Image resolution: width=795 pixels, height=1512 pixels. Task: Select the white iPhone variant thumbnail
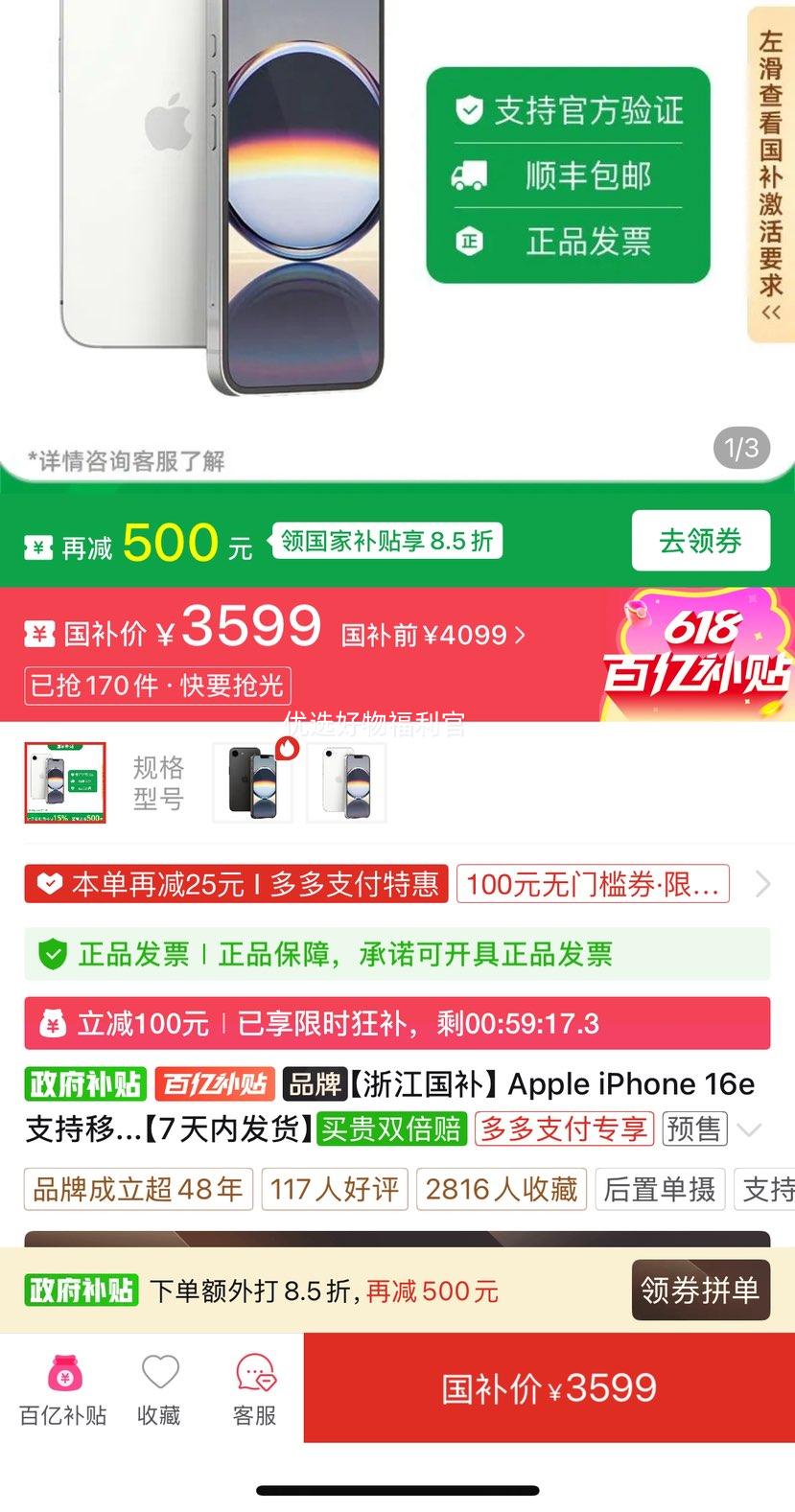point(346,782)
